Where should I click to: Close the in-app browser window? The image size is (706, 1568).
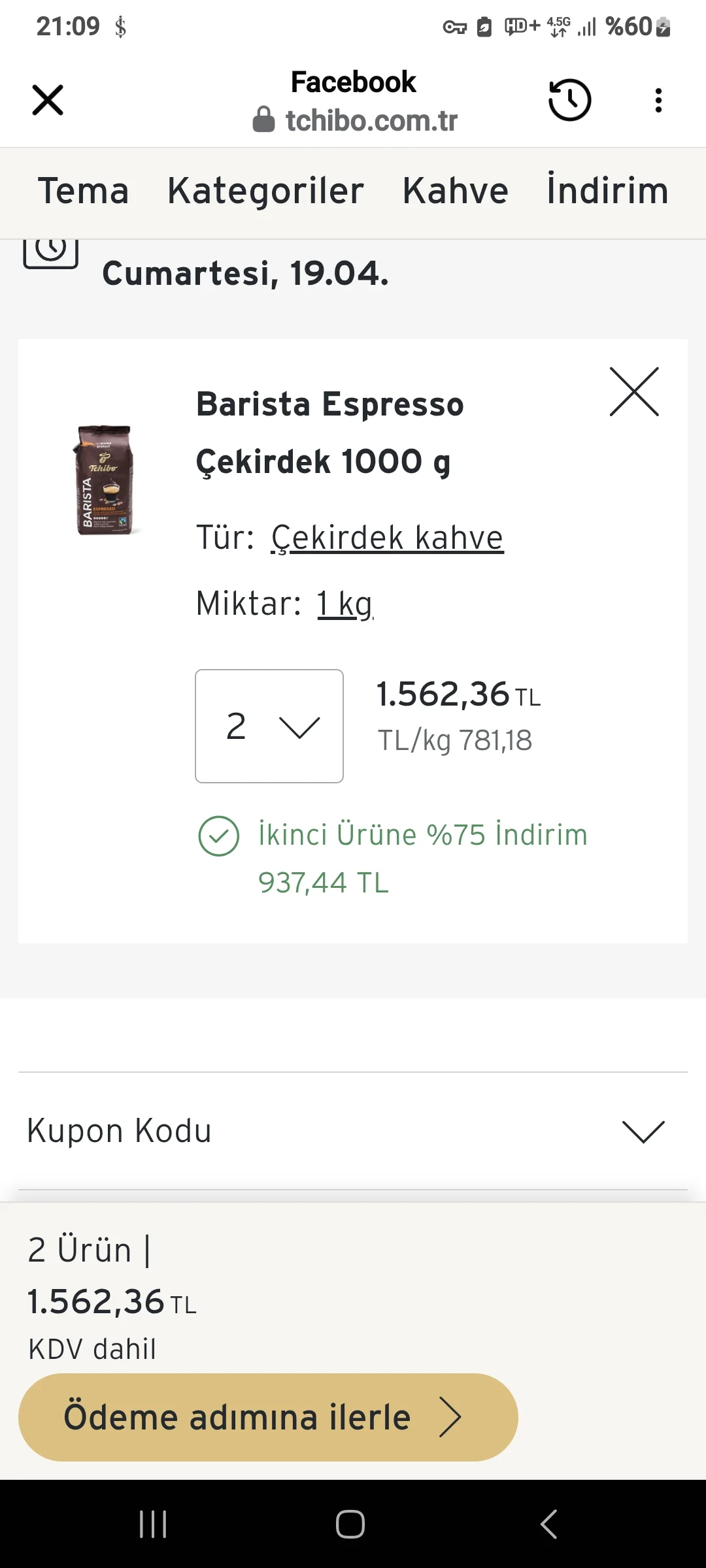tap(48, 100)
